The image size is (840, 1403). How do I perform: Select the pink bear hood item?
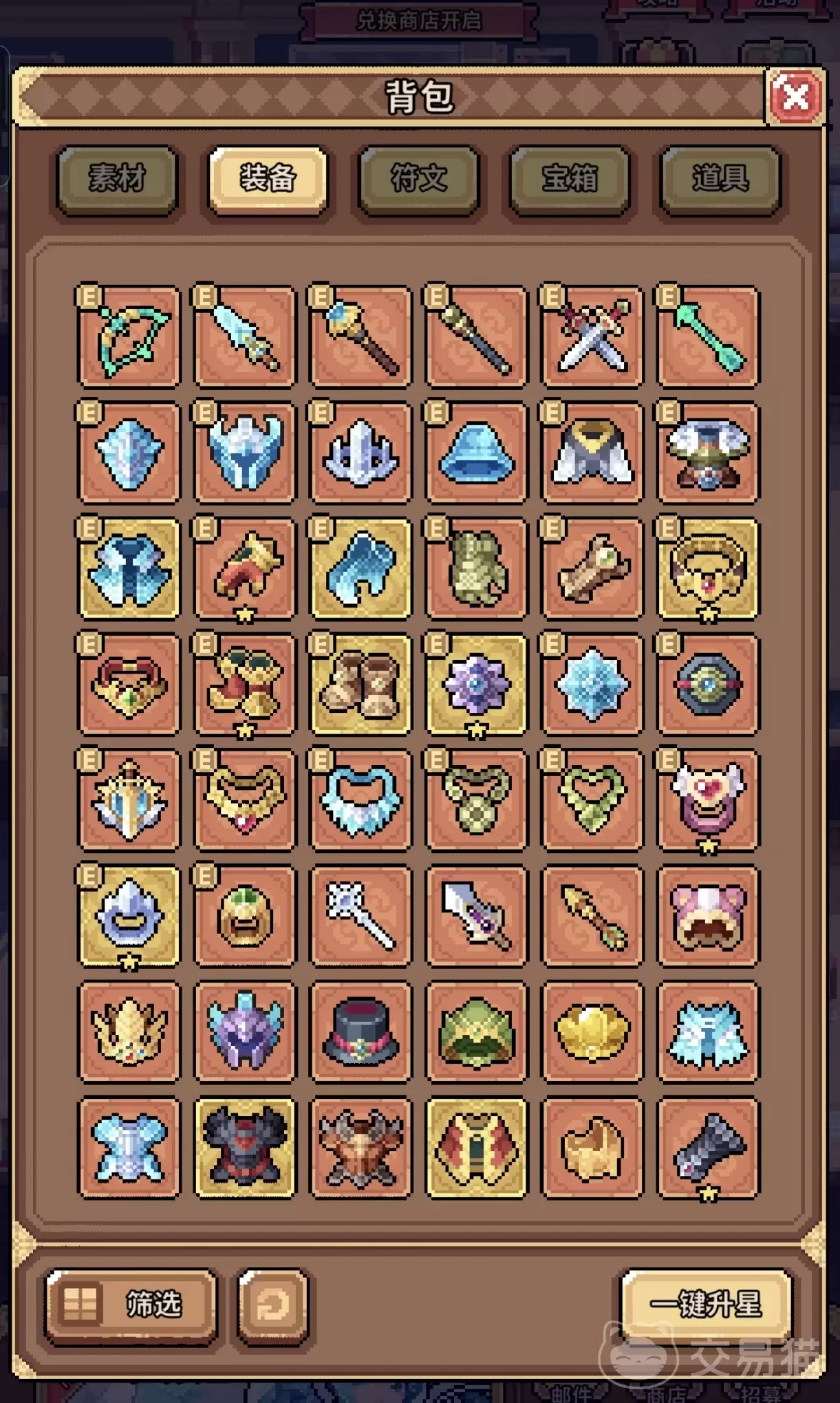tap(707, 915)
